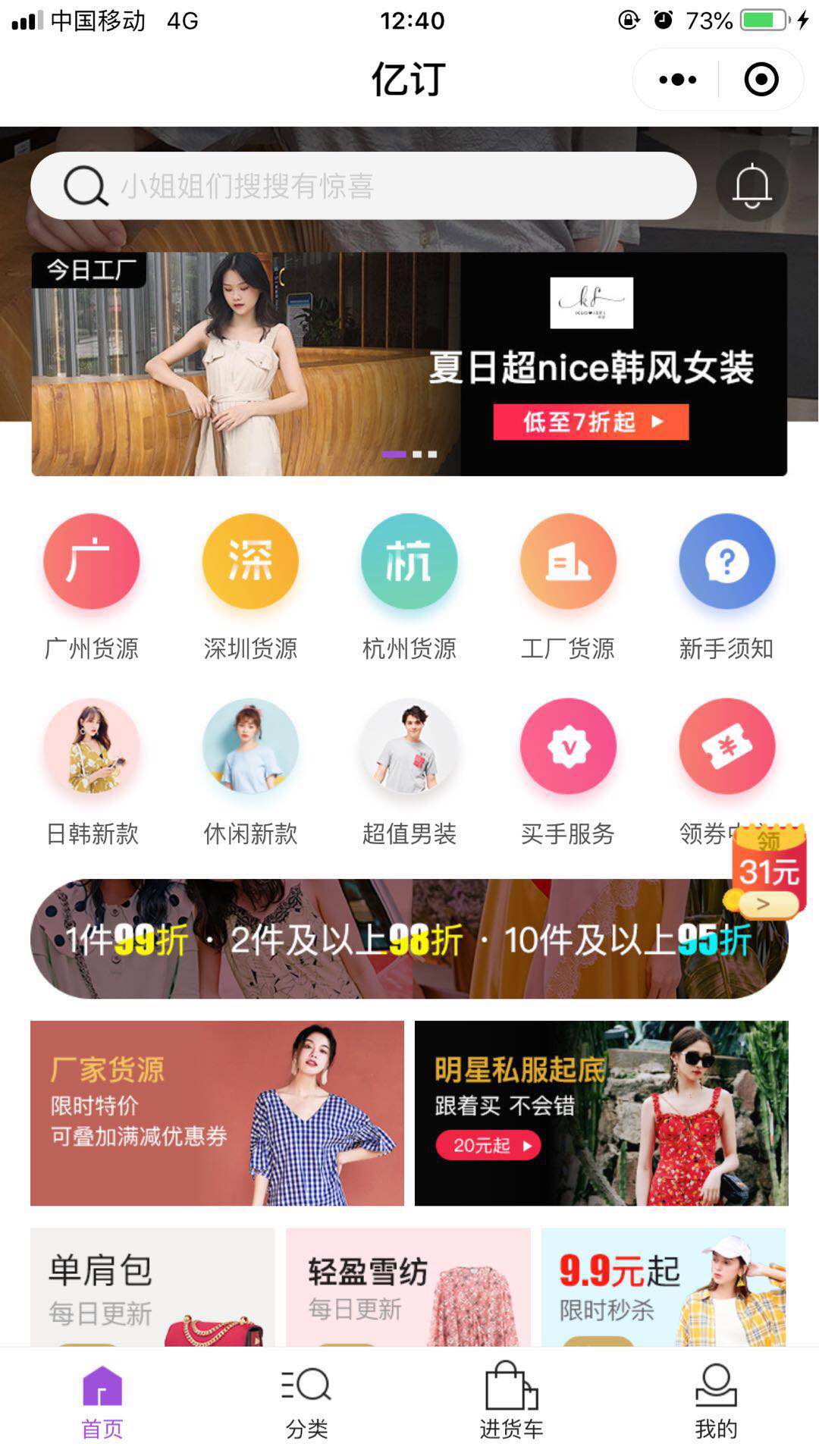Switch to the 进货车 tab
Screen dimensions: 819x1456
(x=512, y=1402)
